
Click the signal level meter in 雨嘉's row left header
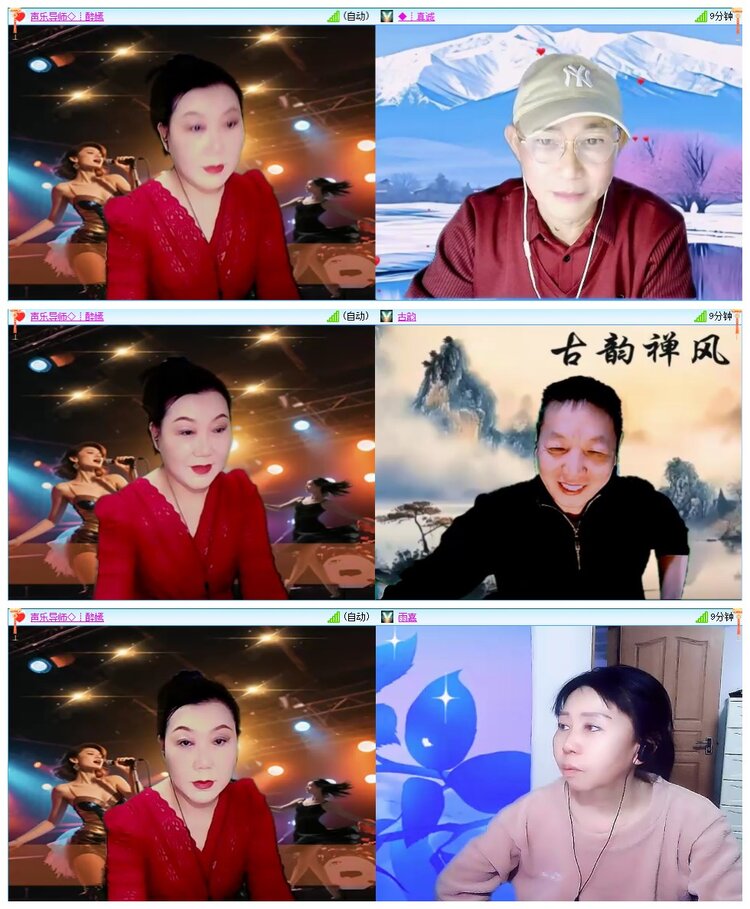(332, 617)
